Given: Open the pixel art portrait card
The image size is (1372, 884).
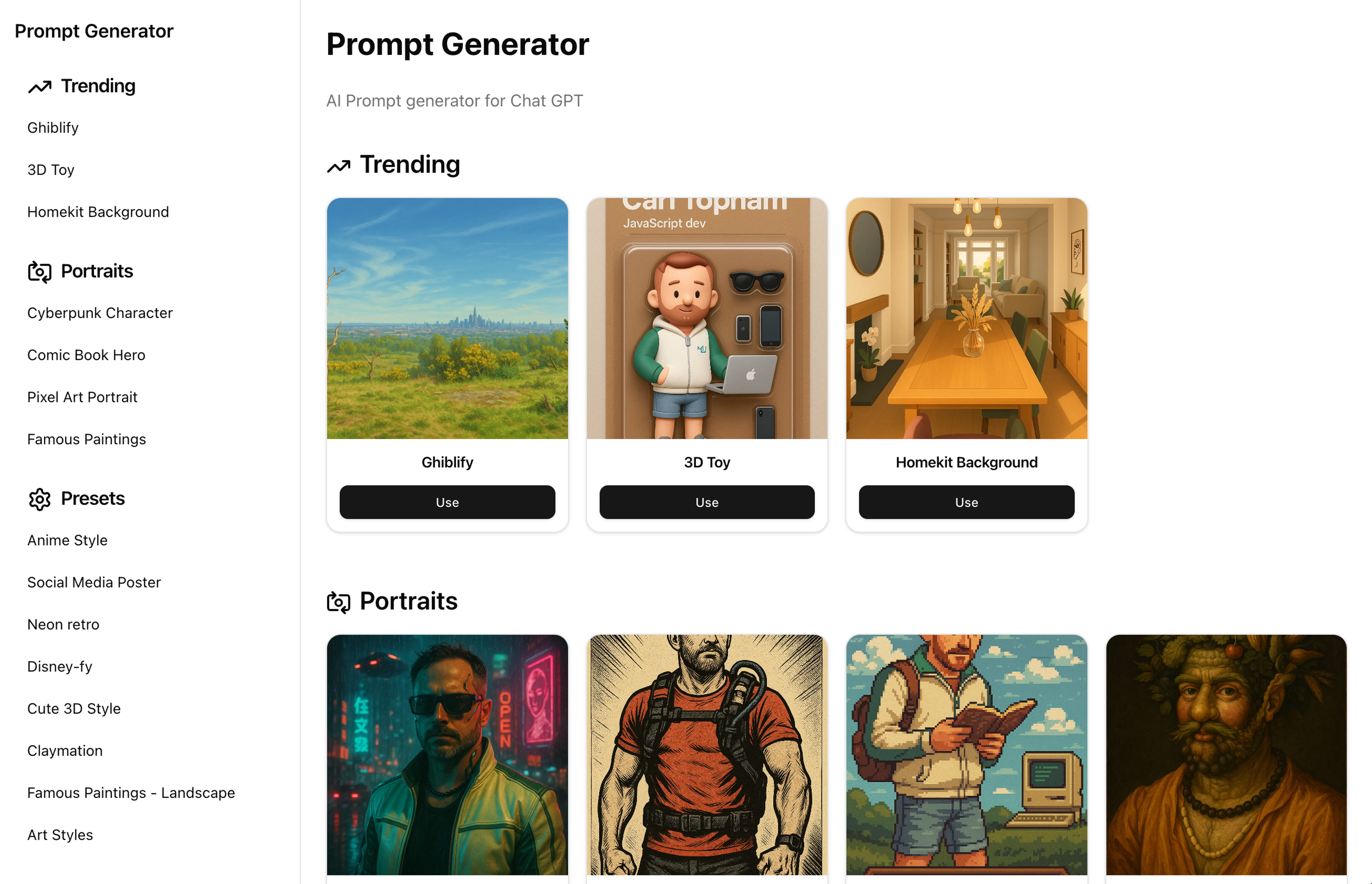Looking at the screenshot, I should point(966,754).
